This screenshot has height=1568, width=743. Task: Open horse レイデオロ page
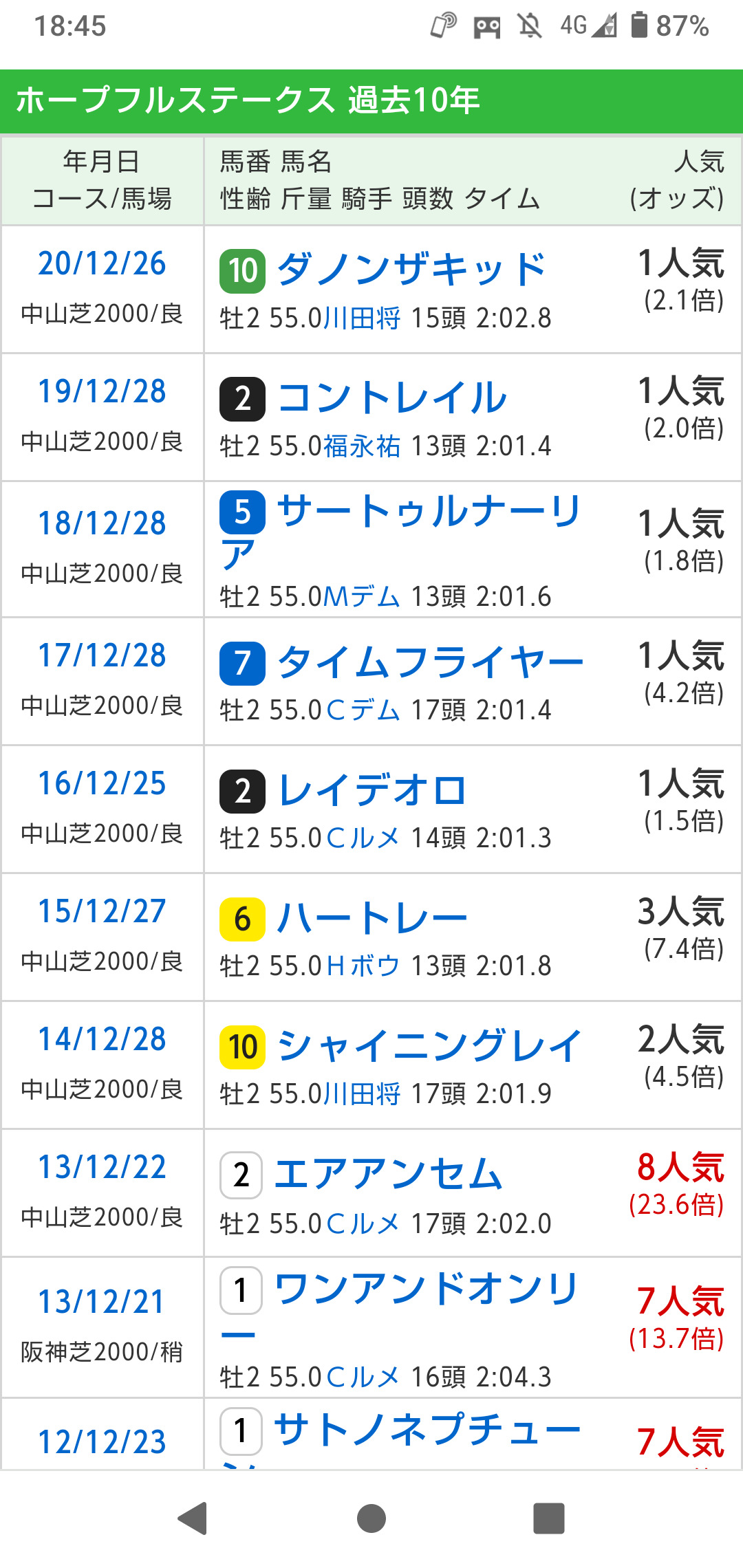click(371, 790)
